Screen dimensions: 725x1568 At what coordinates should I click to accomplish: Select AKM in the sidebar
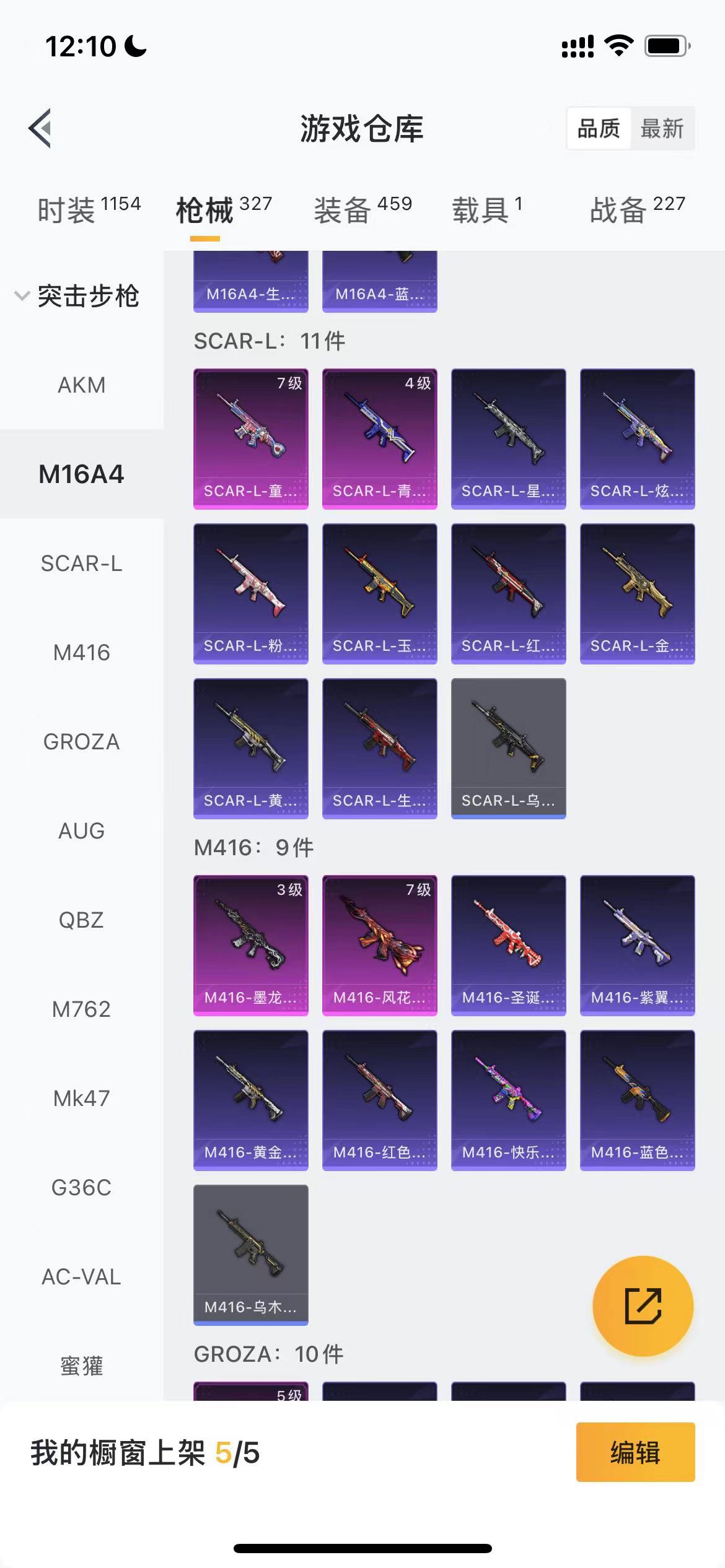tap(81, 385)
